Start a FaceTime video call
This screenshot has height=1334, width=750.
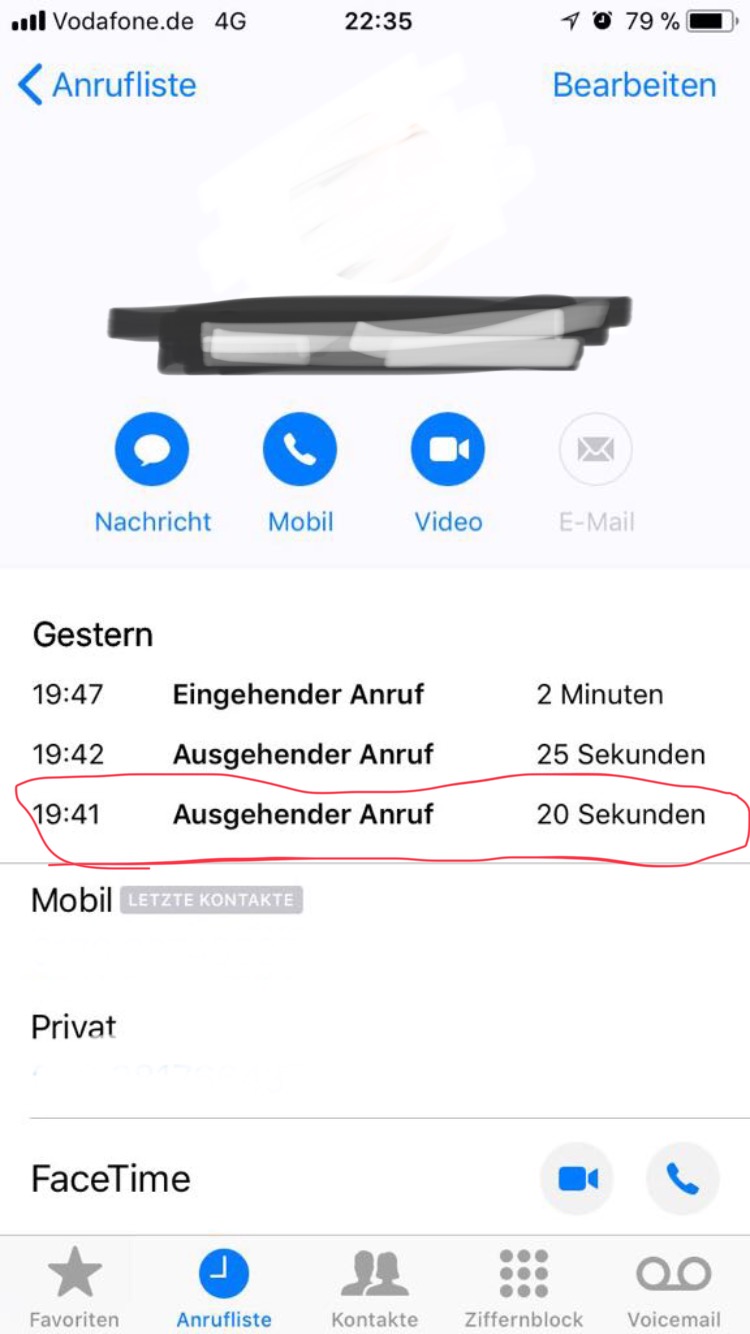[577, 1179]
